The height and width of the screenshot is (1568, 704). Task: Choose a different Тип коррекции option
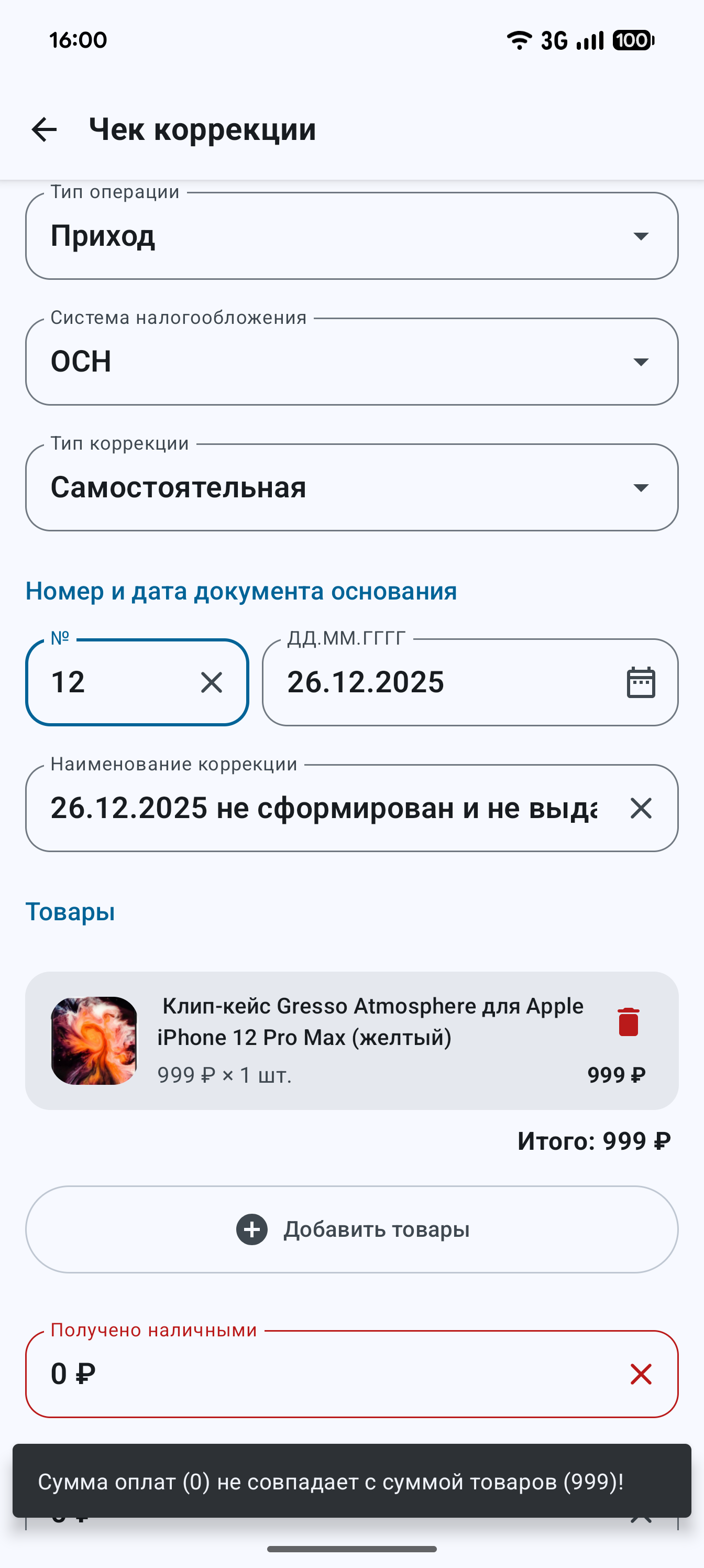pyautogui.click(x=351, y=487)
